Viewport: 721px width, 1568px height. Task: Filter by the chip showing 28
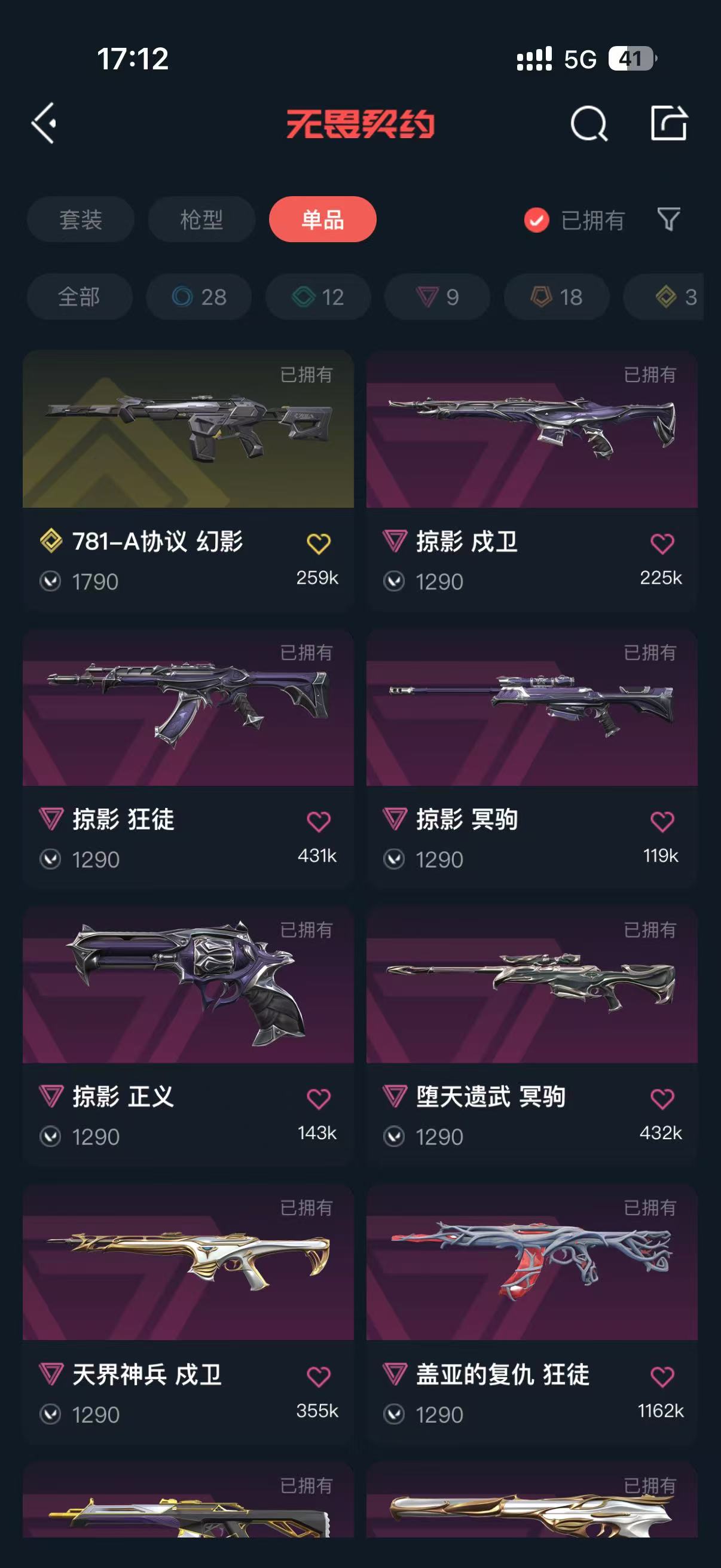(199, 297)
